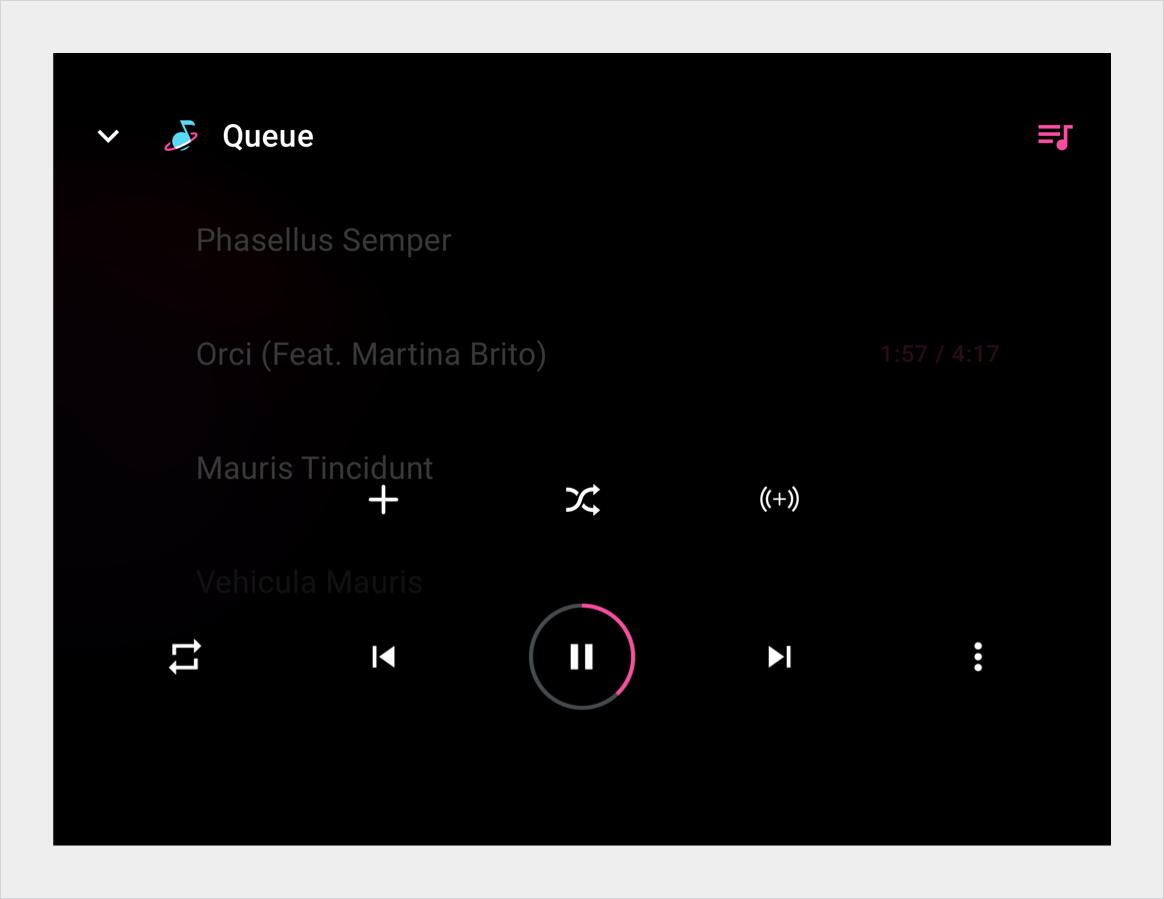Skip to the next track
1164x899 pixels.
click(x=779, y=657)
